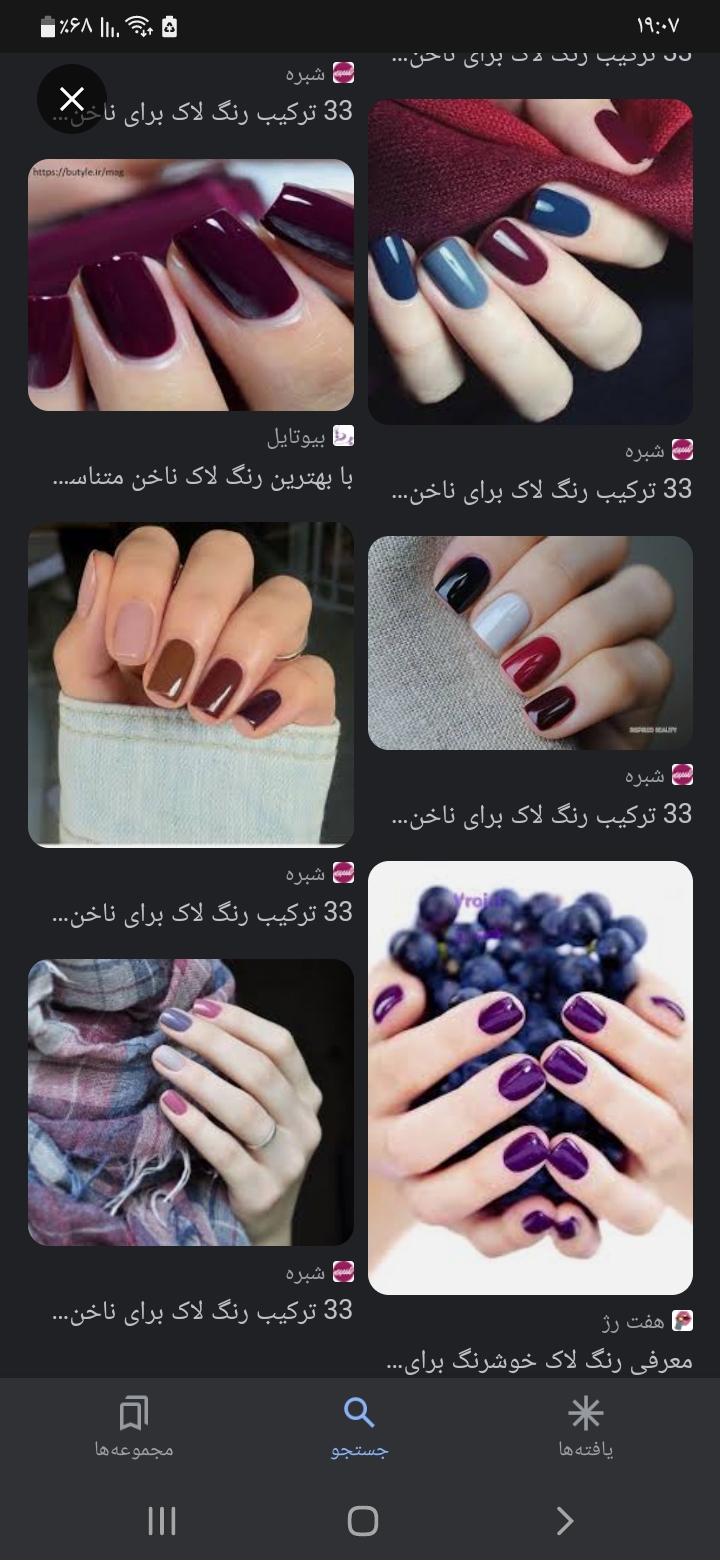Open the black, white and red nails image
Screen dimensions: 720x1560
[x=530, y=643]
